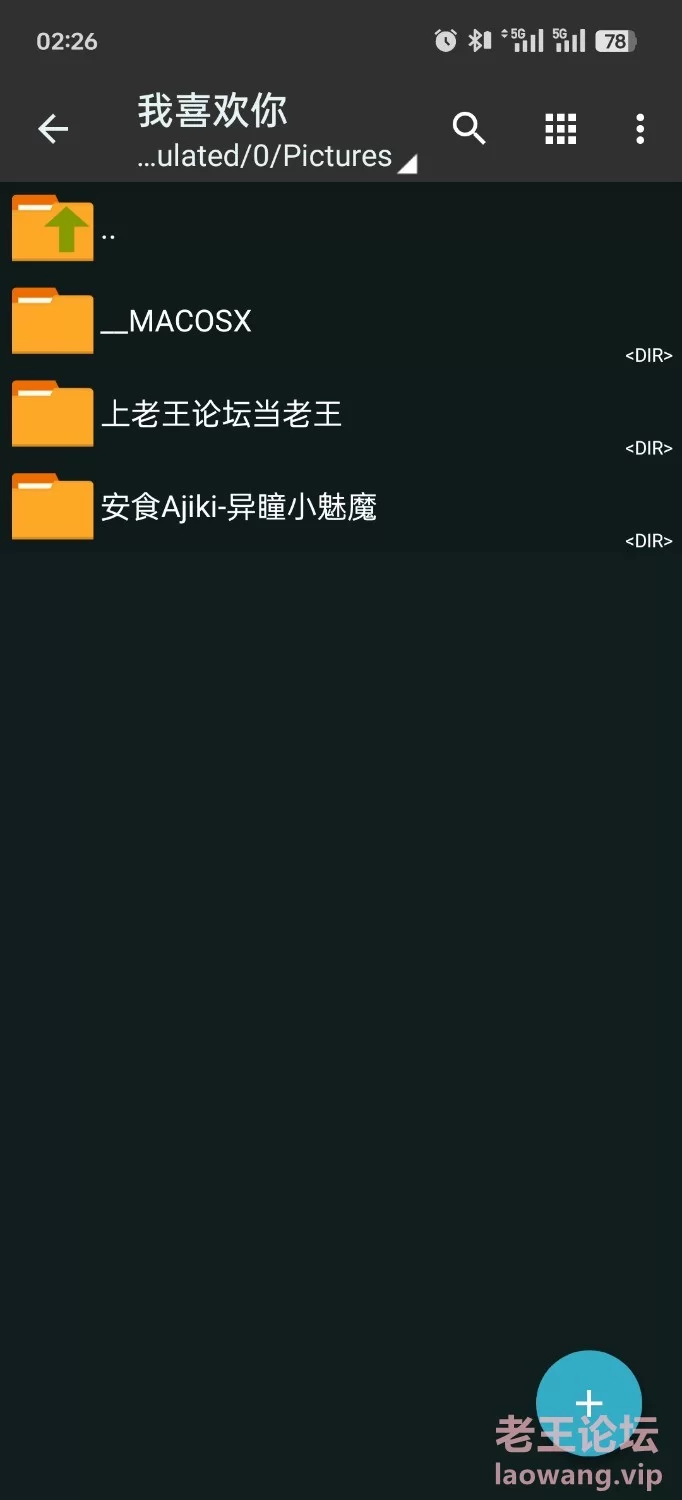Screen dimensions: 682x1500
Task: Open the three-dot overflow menu
Action: click(640, 129)
